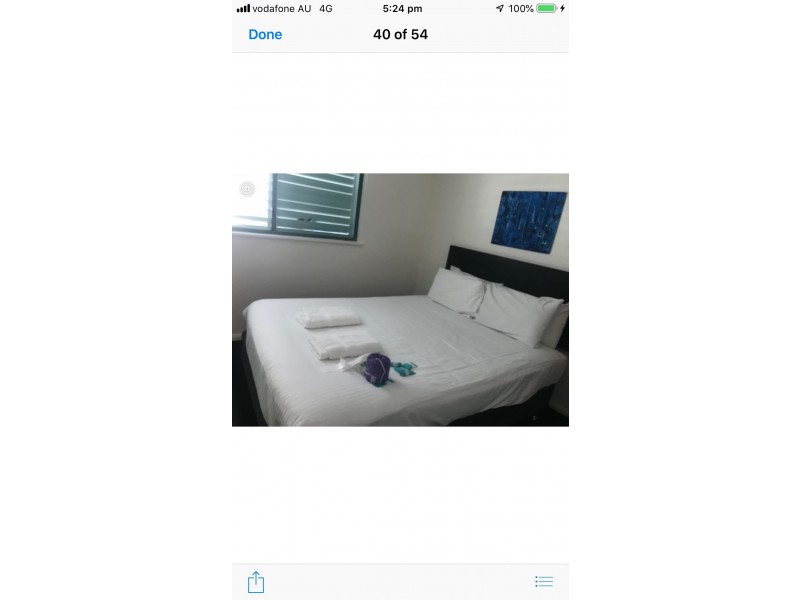Open the photo list view
The height and width of the screenshot is (600, 800).
(x=543, y=581)
